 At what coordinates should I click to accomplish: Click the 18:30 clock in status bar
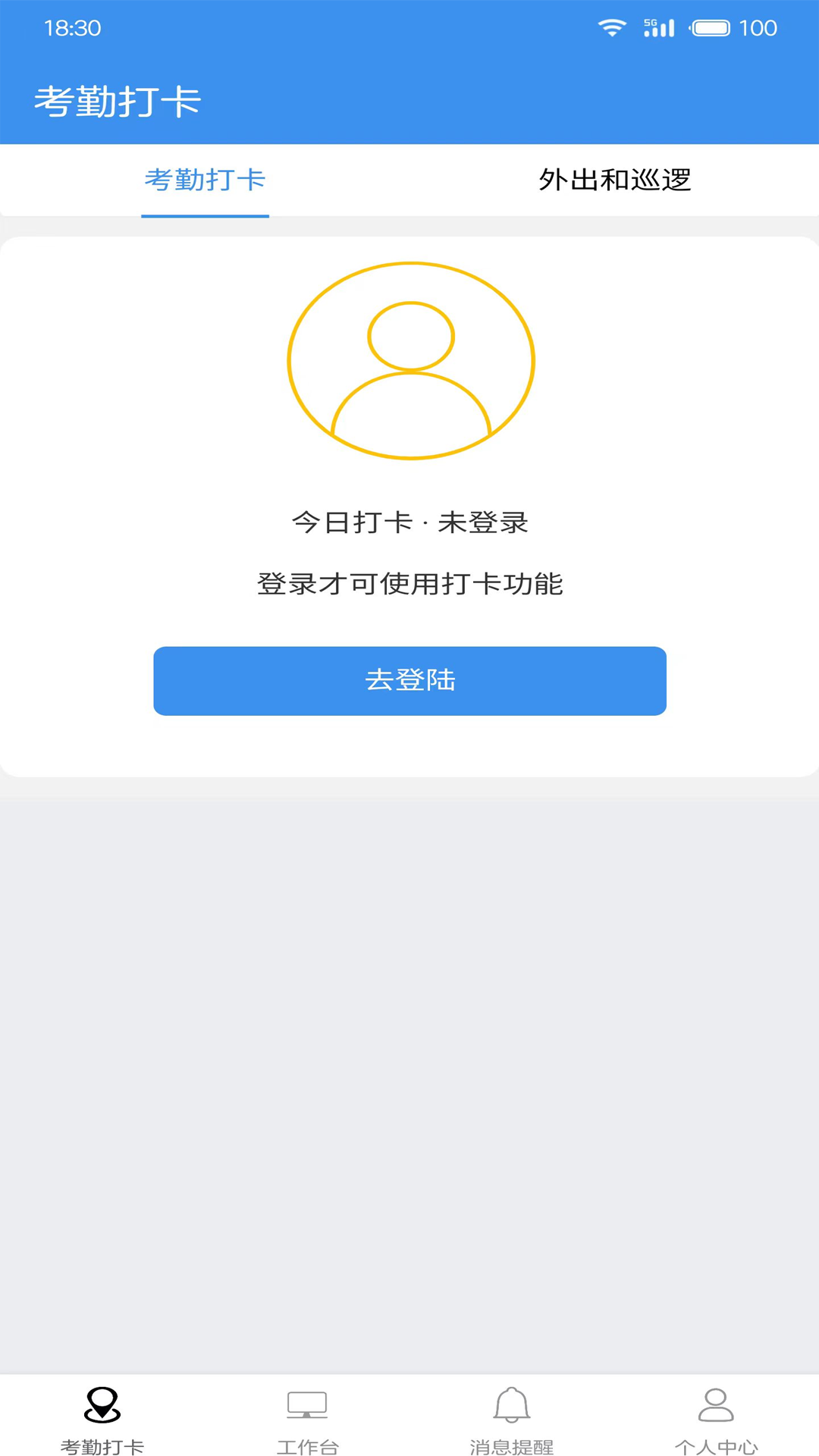[x=74, y=28]
